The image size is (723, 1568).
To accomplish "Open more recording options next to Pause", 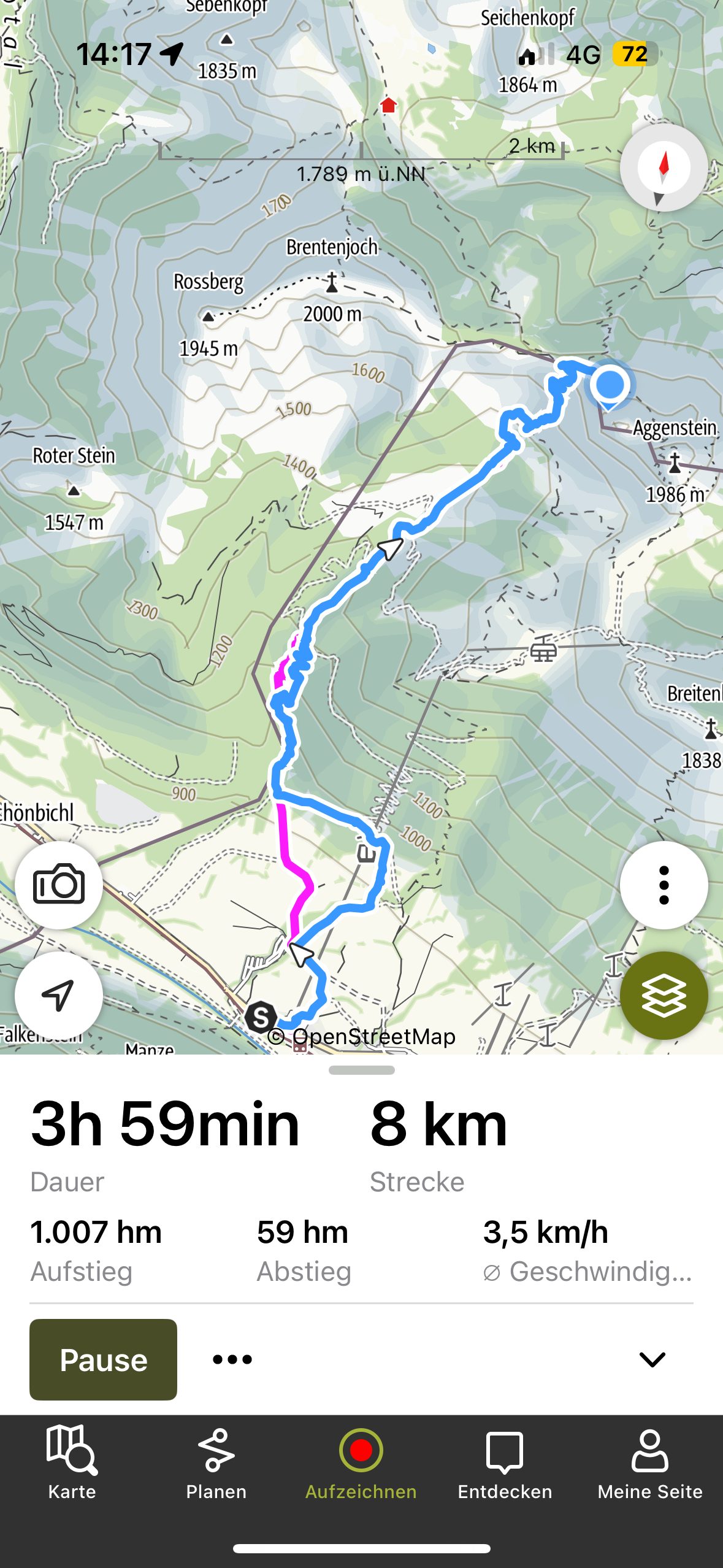I will pos(232,1359).
